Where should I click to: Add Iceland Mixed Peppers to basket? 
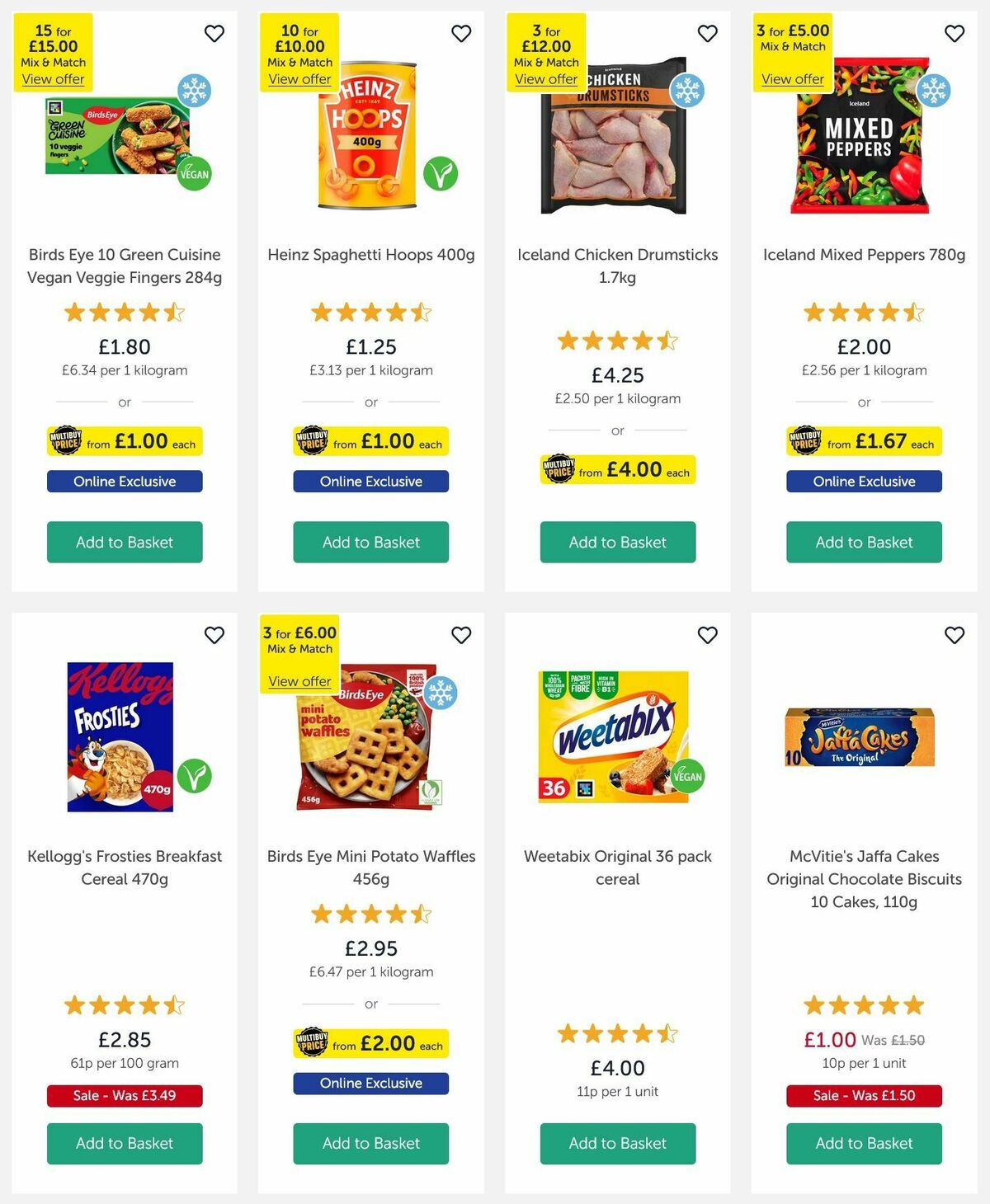click(863, 542)
